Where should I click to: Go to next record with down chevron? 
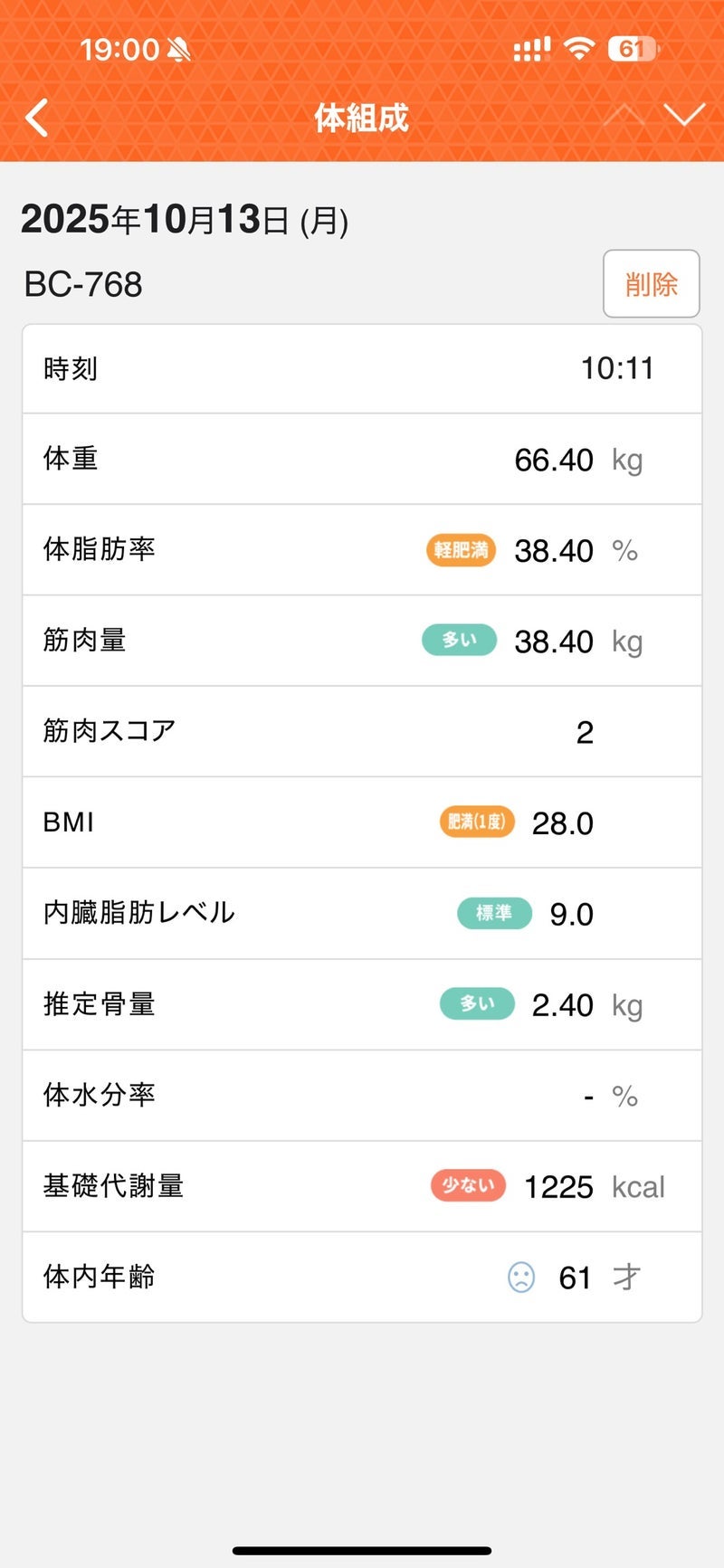click(684, 116)
